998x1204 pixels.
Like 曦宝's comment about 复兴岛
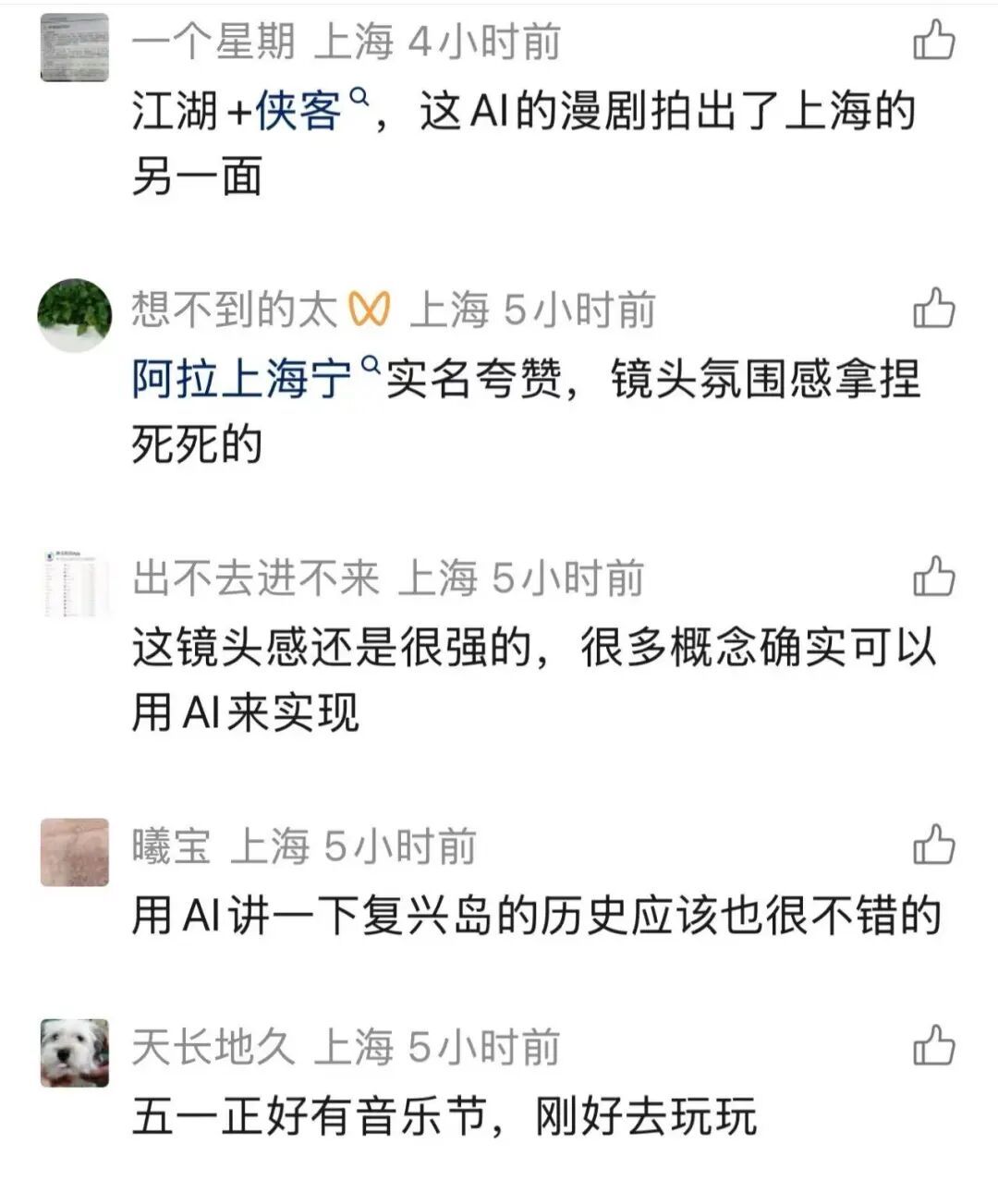pyautogui.click(x=933, y=845)
